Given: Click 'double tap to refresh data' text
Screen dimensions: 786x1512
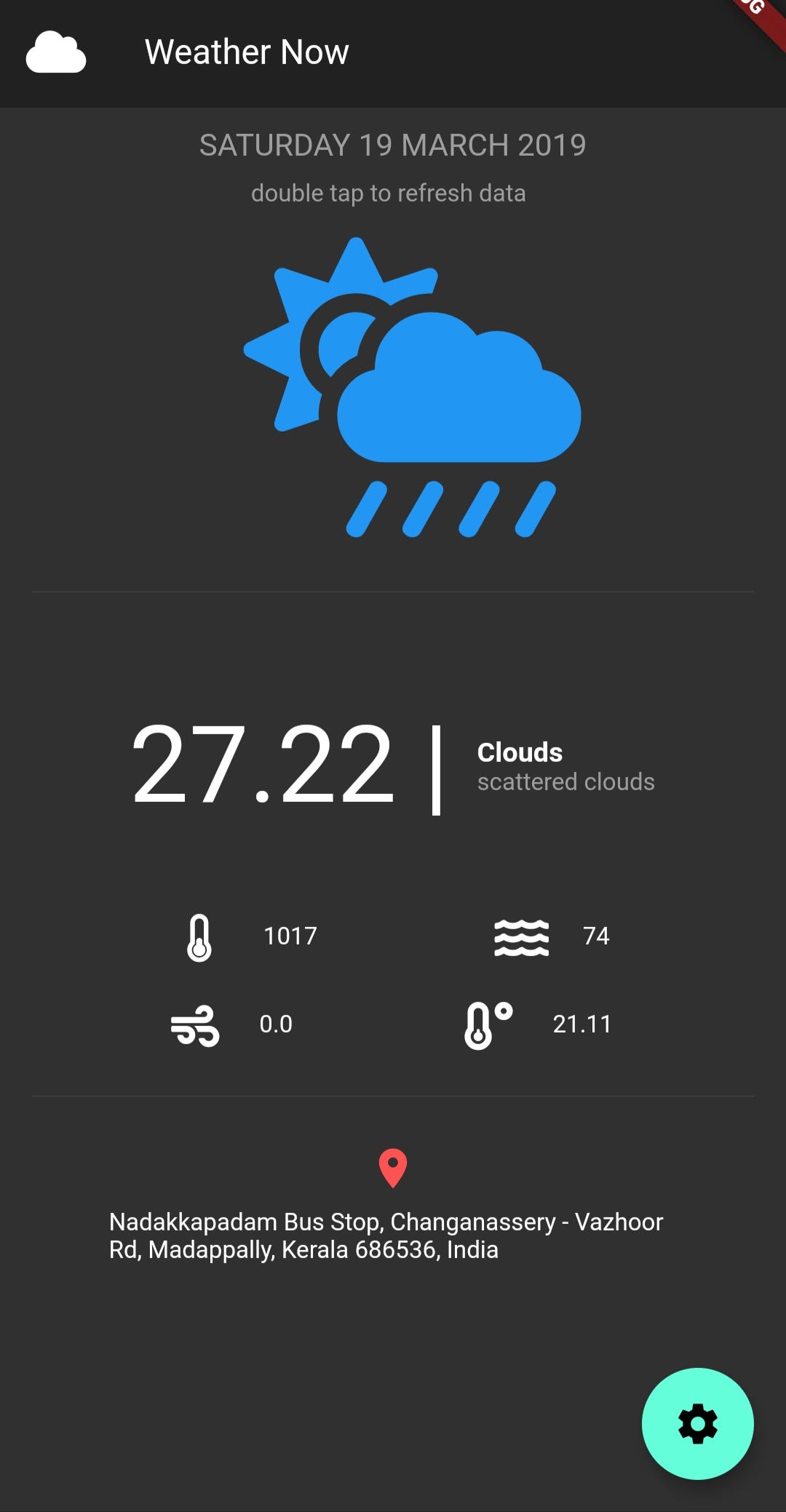Looking at the screenshot, I should [389, 194].
